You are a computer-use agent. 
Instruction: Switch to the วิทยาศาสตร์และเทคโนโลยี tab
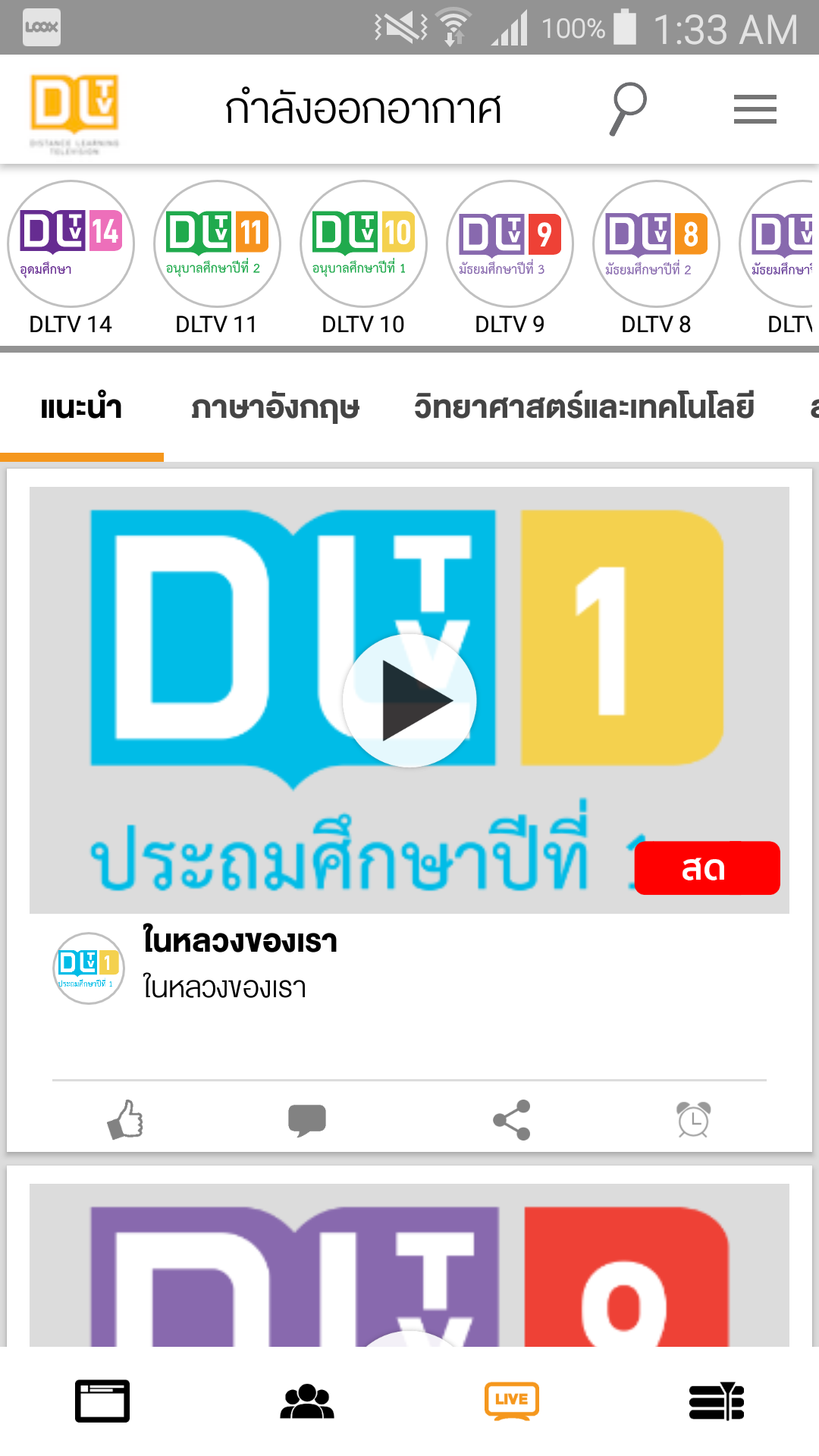pyautogui.click(x=582, y=407)
